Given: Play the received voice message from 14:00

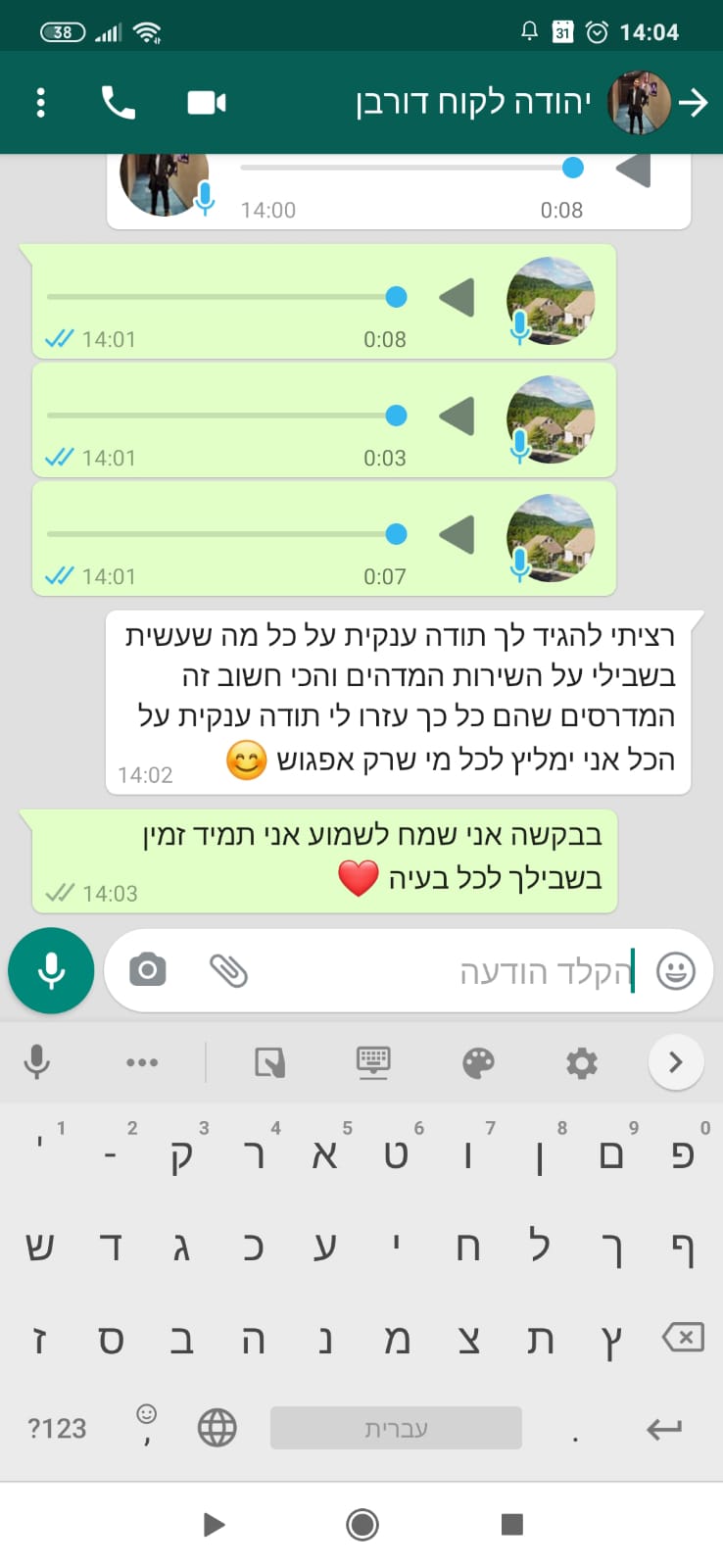Looking at the screenshot, I should [x=633, y=171].
